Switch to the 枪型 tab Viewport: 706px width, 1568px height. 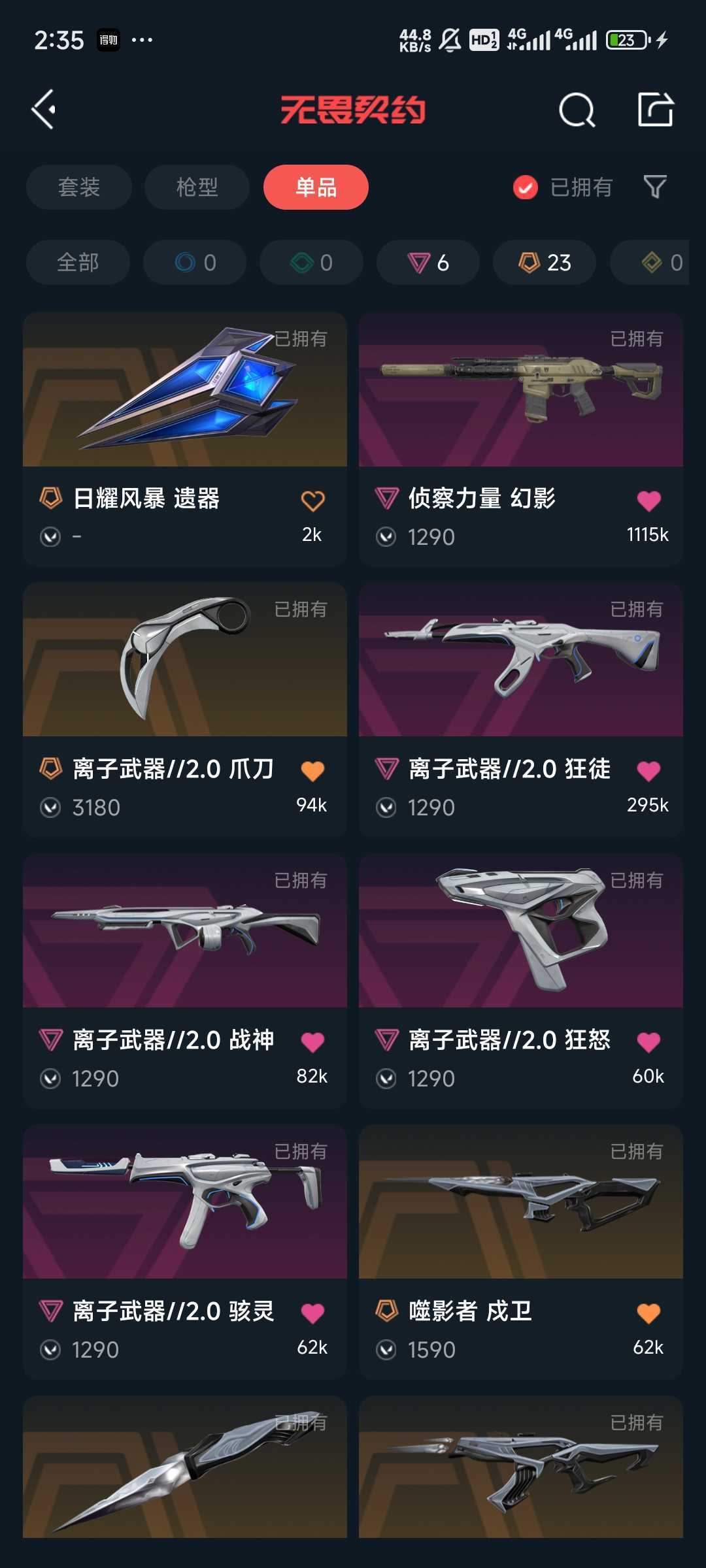(197, 188)
